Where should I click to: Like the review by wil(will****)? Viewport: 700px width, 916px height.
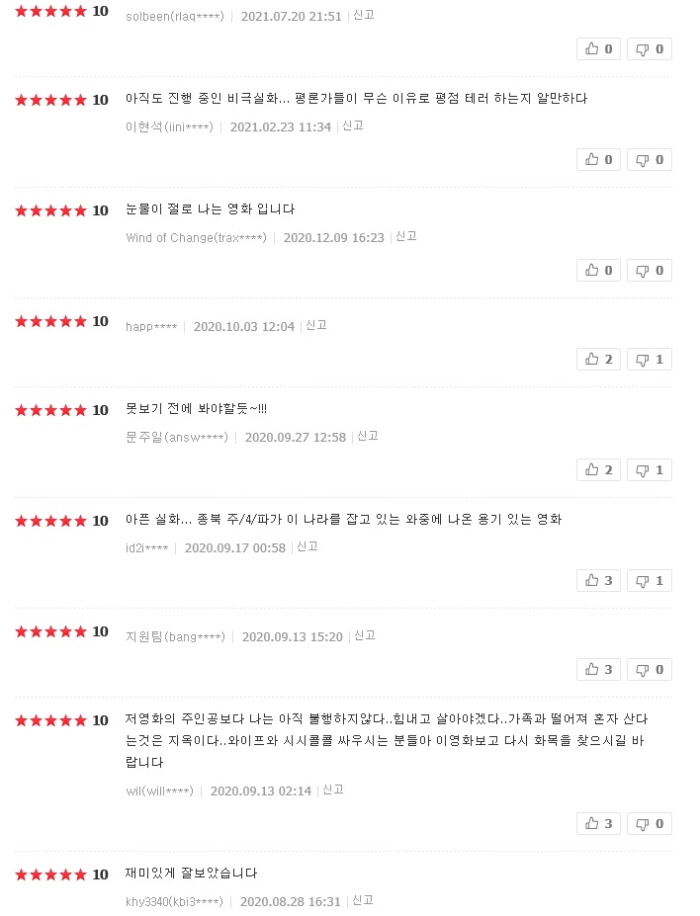click(599, 824)
